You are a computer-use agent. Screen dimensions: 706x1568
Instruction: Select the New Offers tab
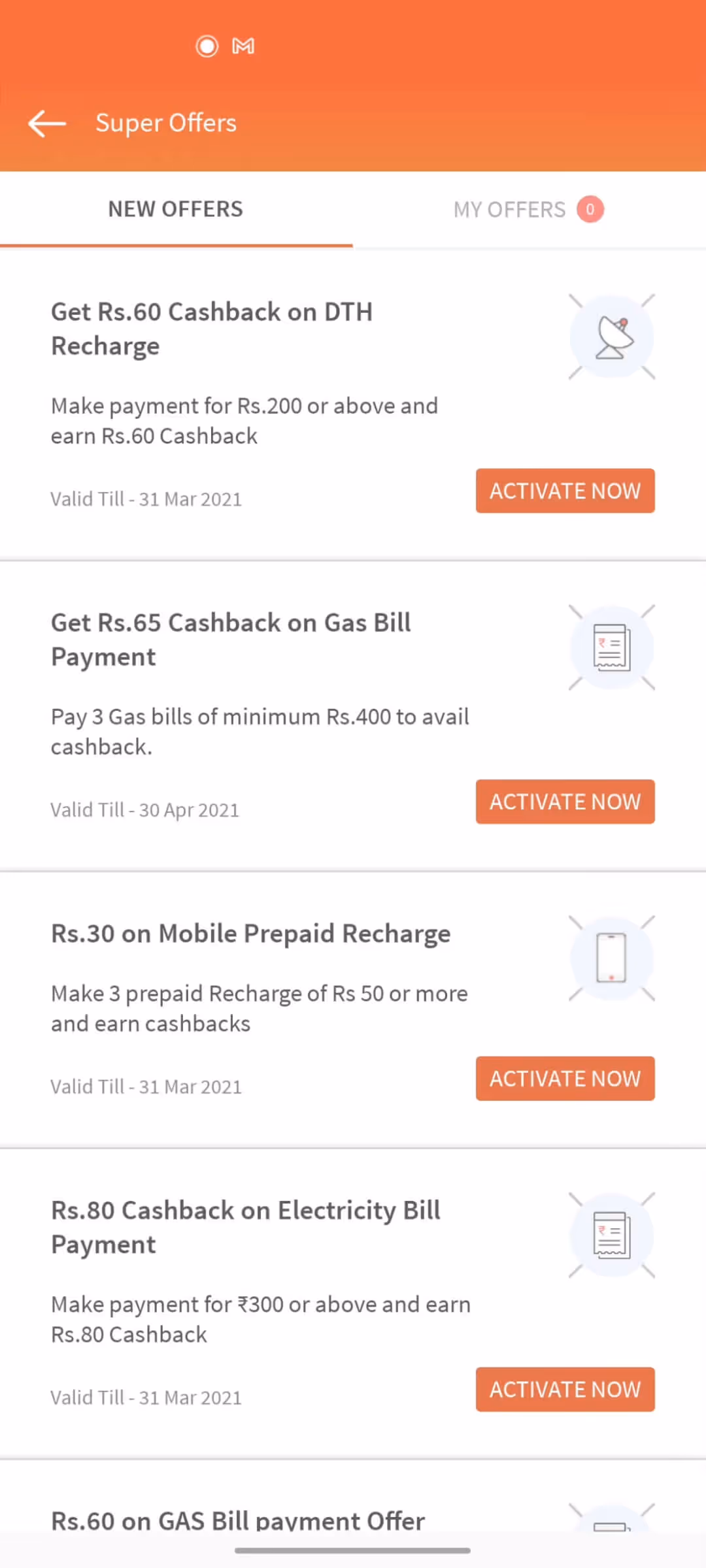176,209
